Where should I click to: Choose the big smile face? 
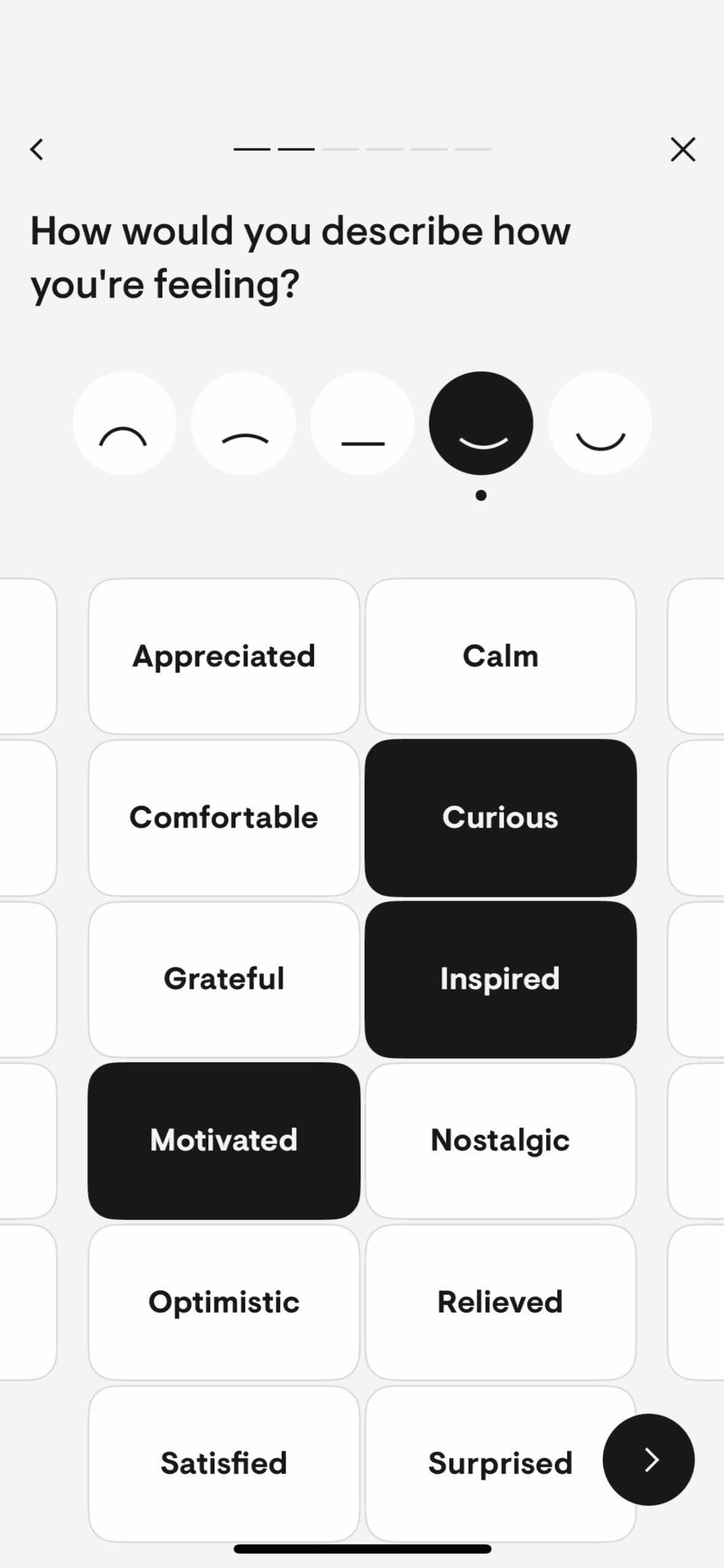click(599, 423)
